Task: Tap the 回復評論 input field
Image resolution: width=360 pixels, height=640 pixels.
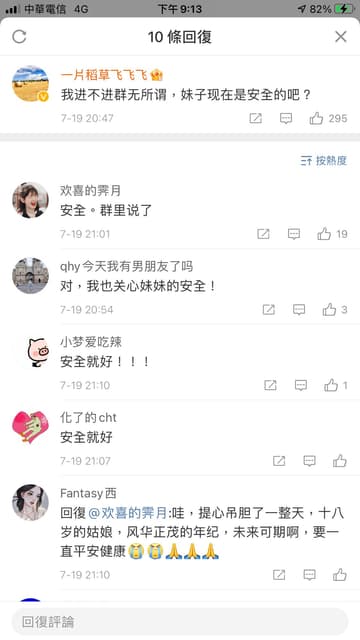Action: (180, 622)
